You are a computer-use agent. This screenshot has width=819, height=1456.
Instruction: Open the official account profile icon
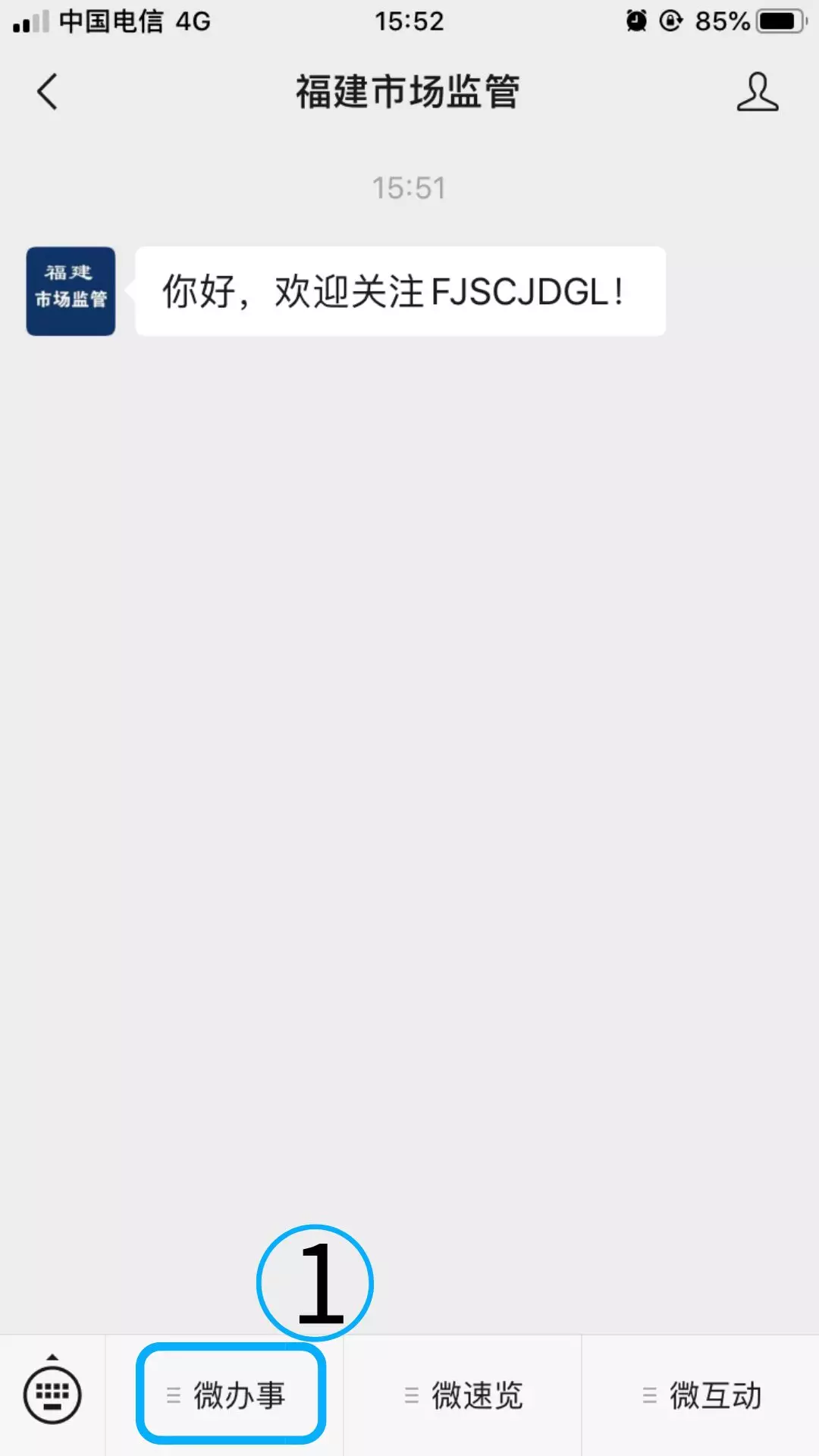[757, 93]
